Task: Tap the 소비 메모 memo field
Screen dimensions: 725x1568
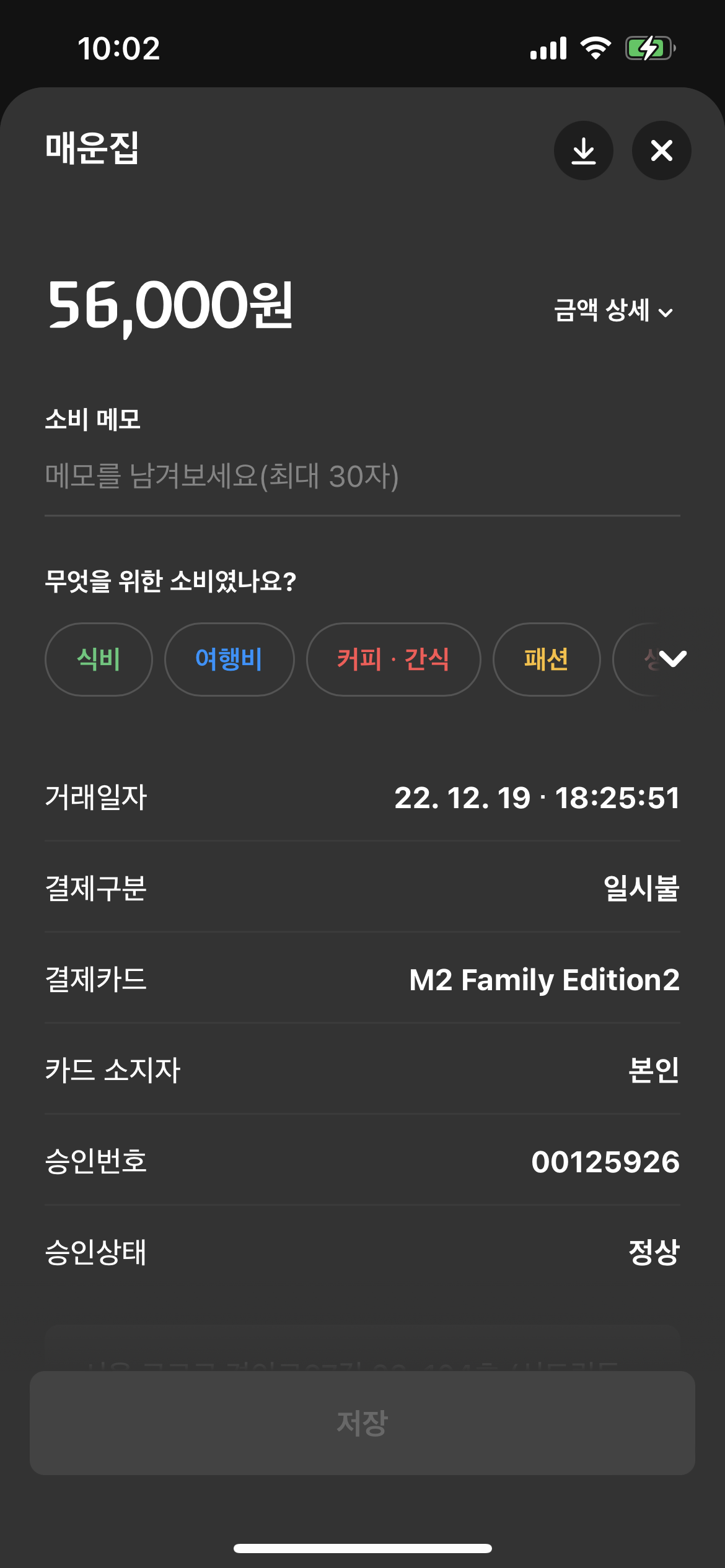Action: (362, 476)
